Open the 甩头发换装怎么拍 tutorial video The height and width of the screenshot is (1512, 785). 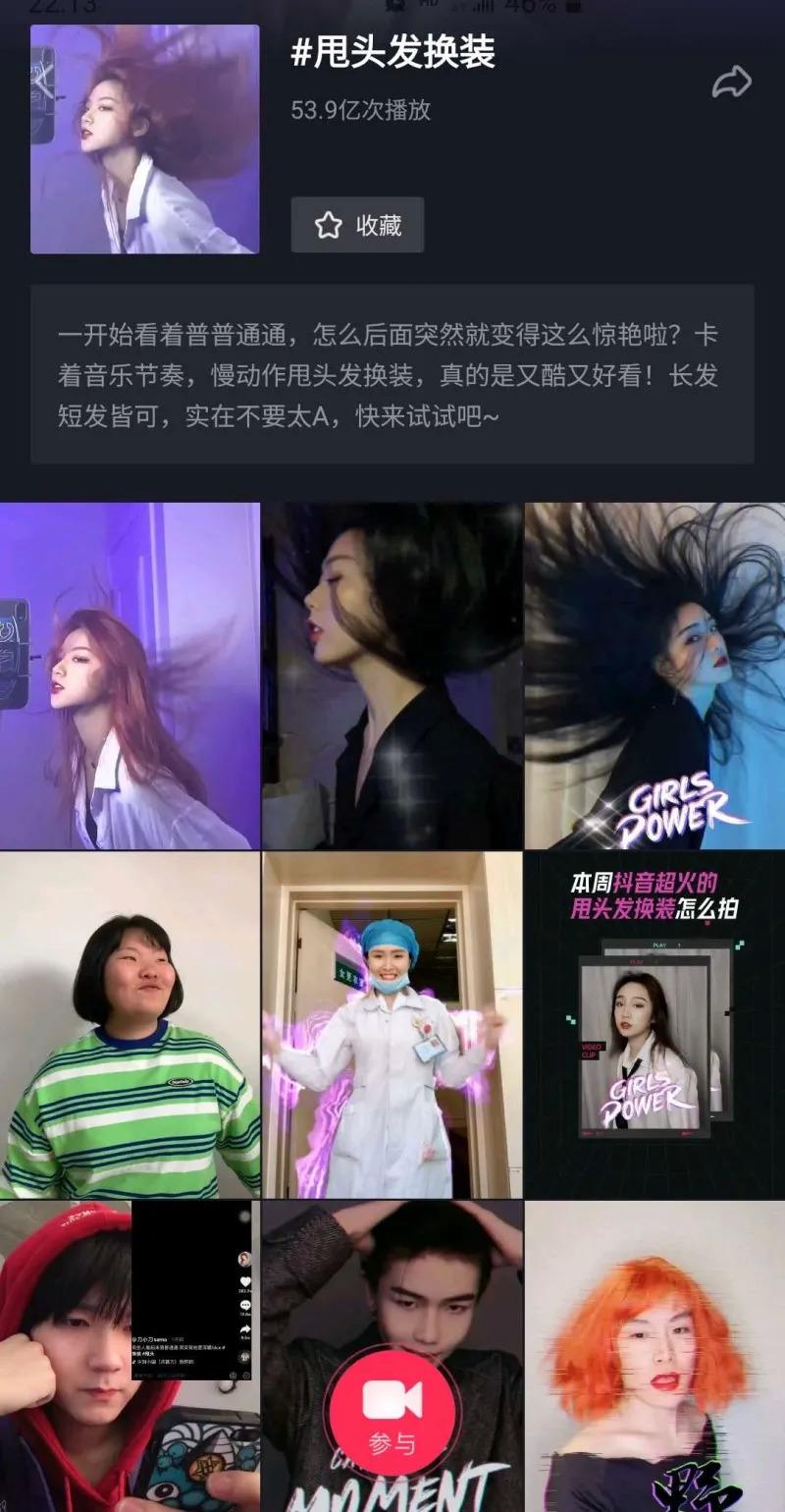tap(654, 1024)
